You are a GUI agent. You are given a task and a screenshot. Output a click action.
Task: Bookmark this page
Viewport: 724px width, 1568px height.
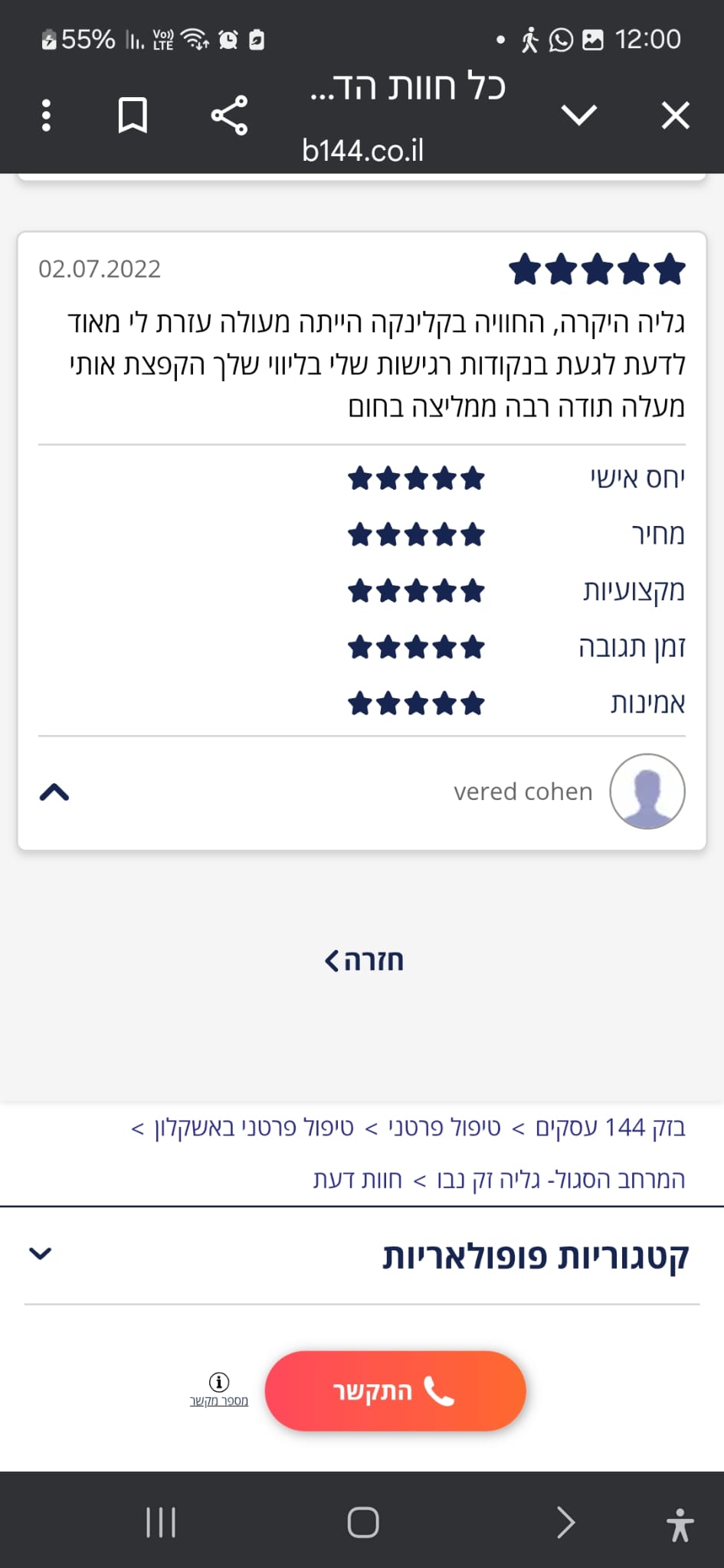133,116
